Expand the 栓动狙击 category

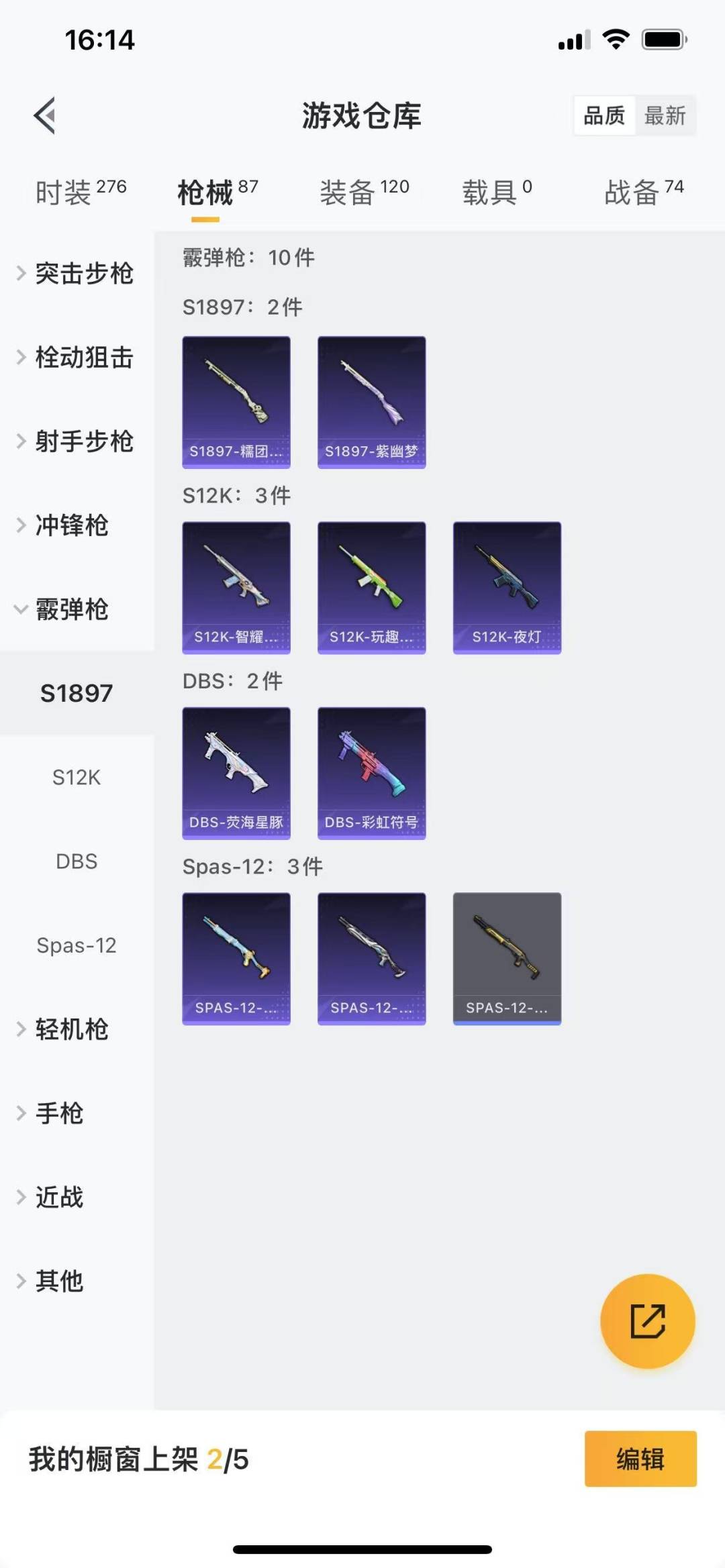pos(76,358)
